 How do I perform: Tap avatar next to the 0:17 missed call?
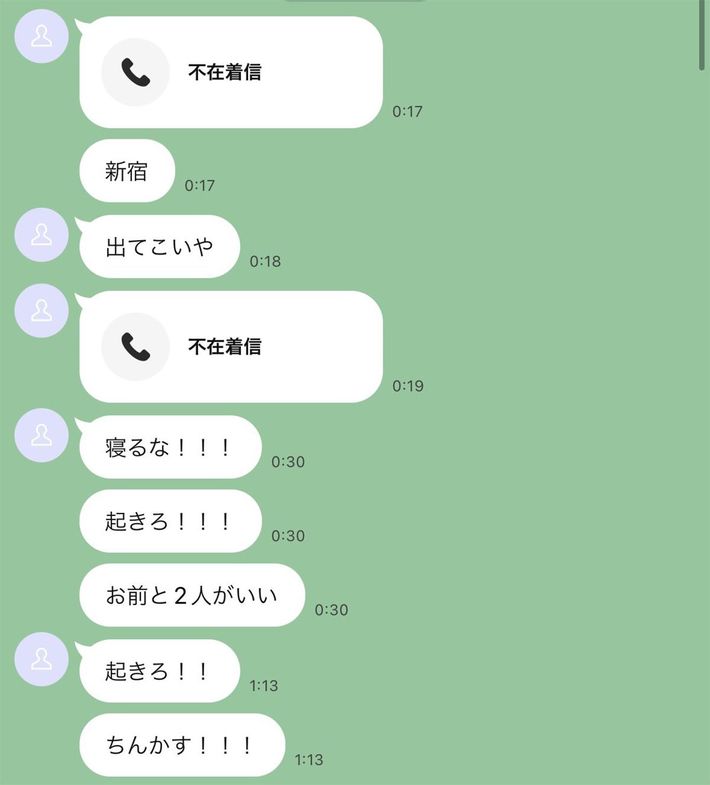(x=42, y=36)
